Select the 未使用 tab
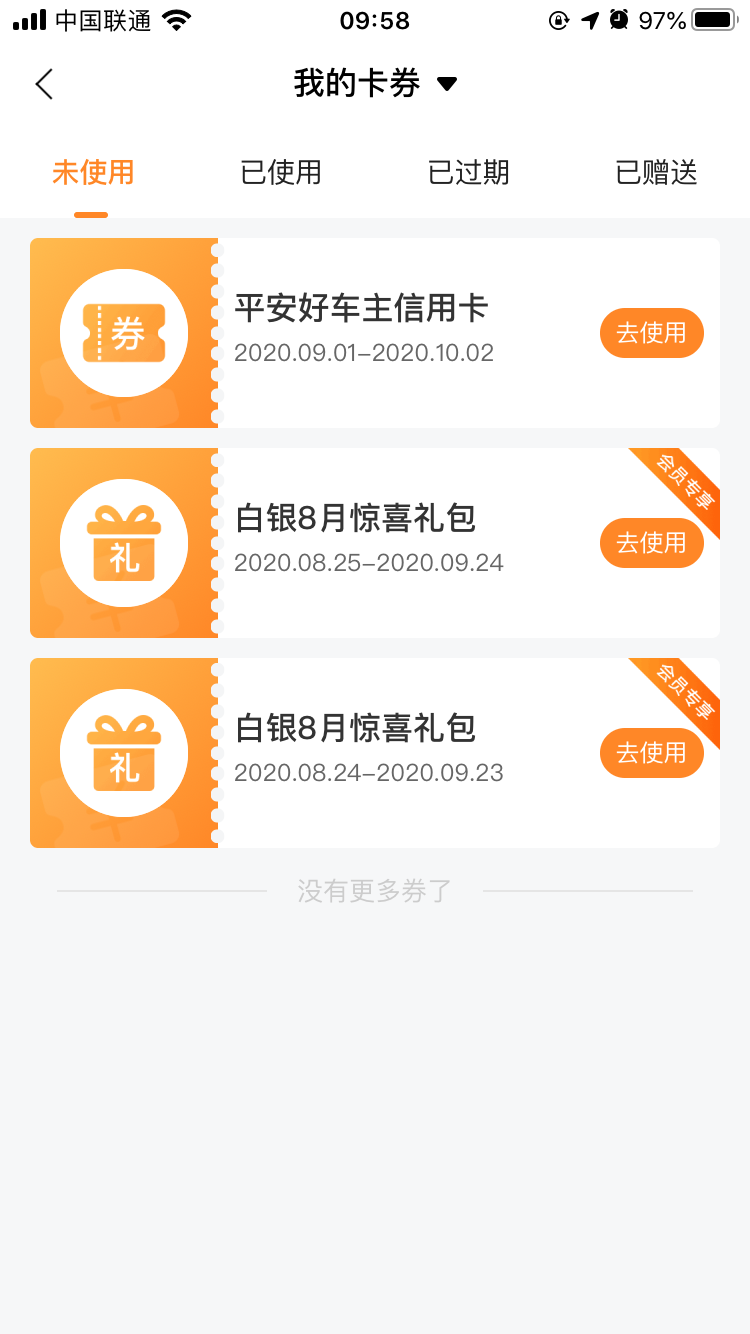Image resolution: width=750 pixels, height=1334 pixels. [92, 172]
